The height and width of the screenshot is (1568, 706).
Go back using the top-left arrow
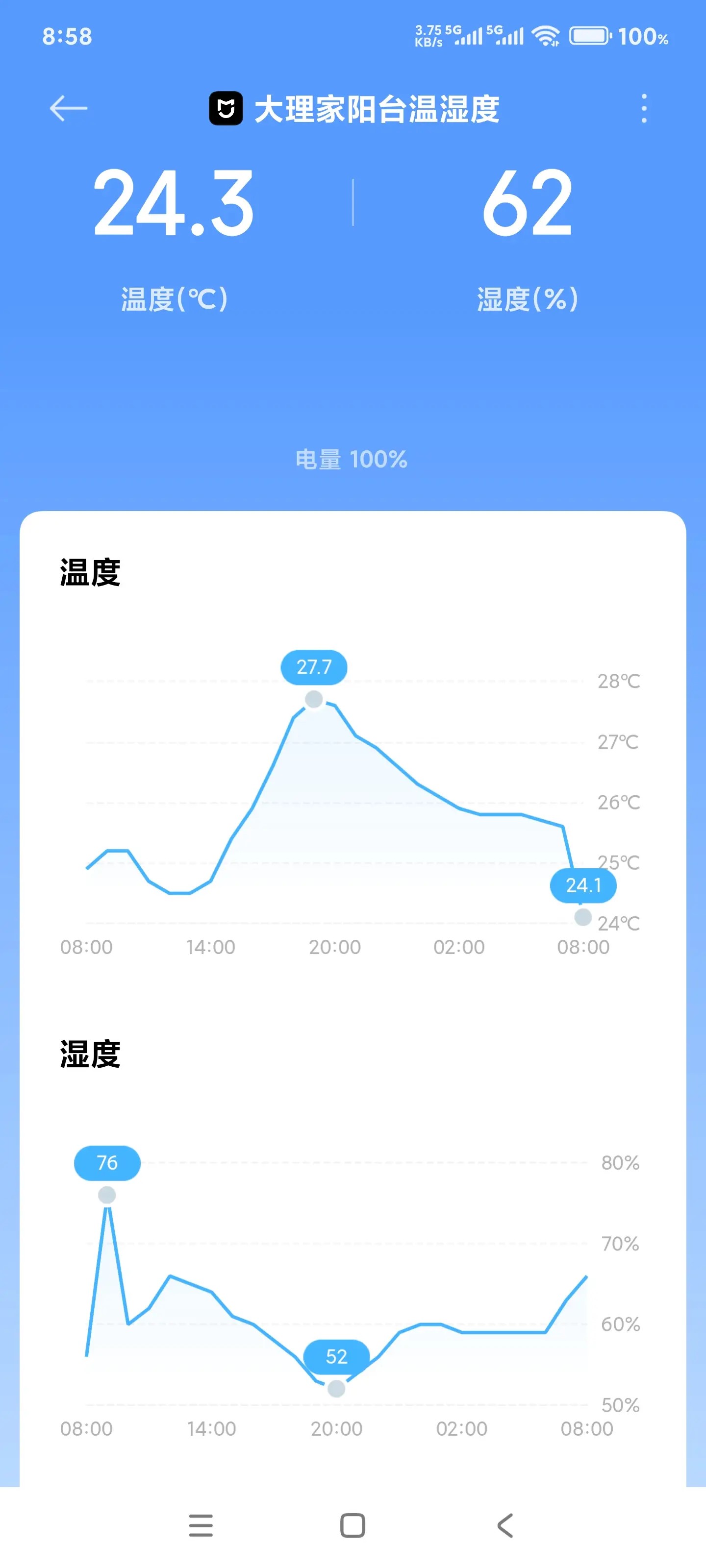click(x=68, y=108)
